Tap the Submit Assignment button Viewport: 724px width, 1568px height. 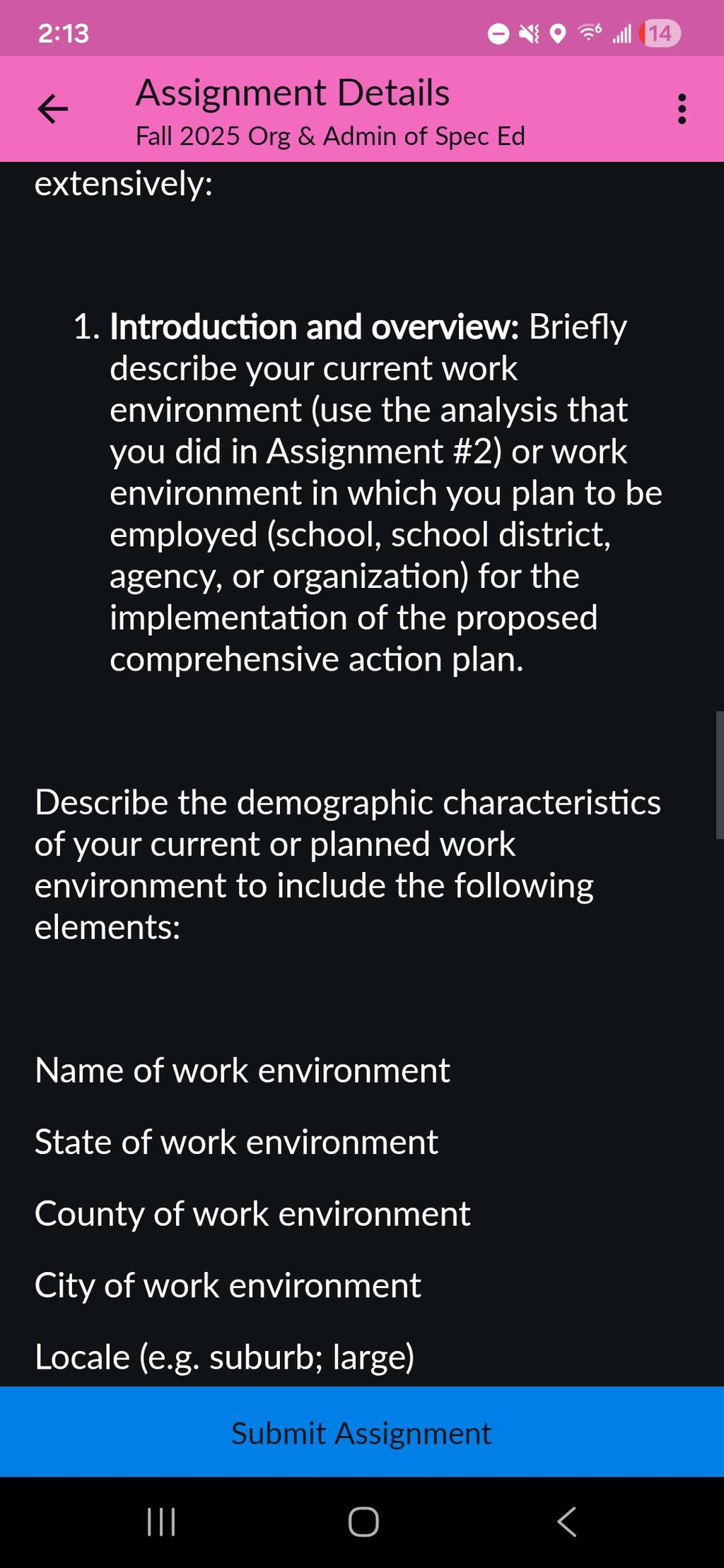[x=362, y=1432]
